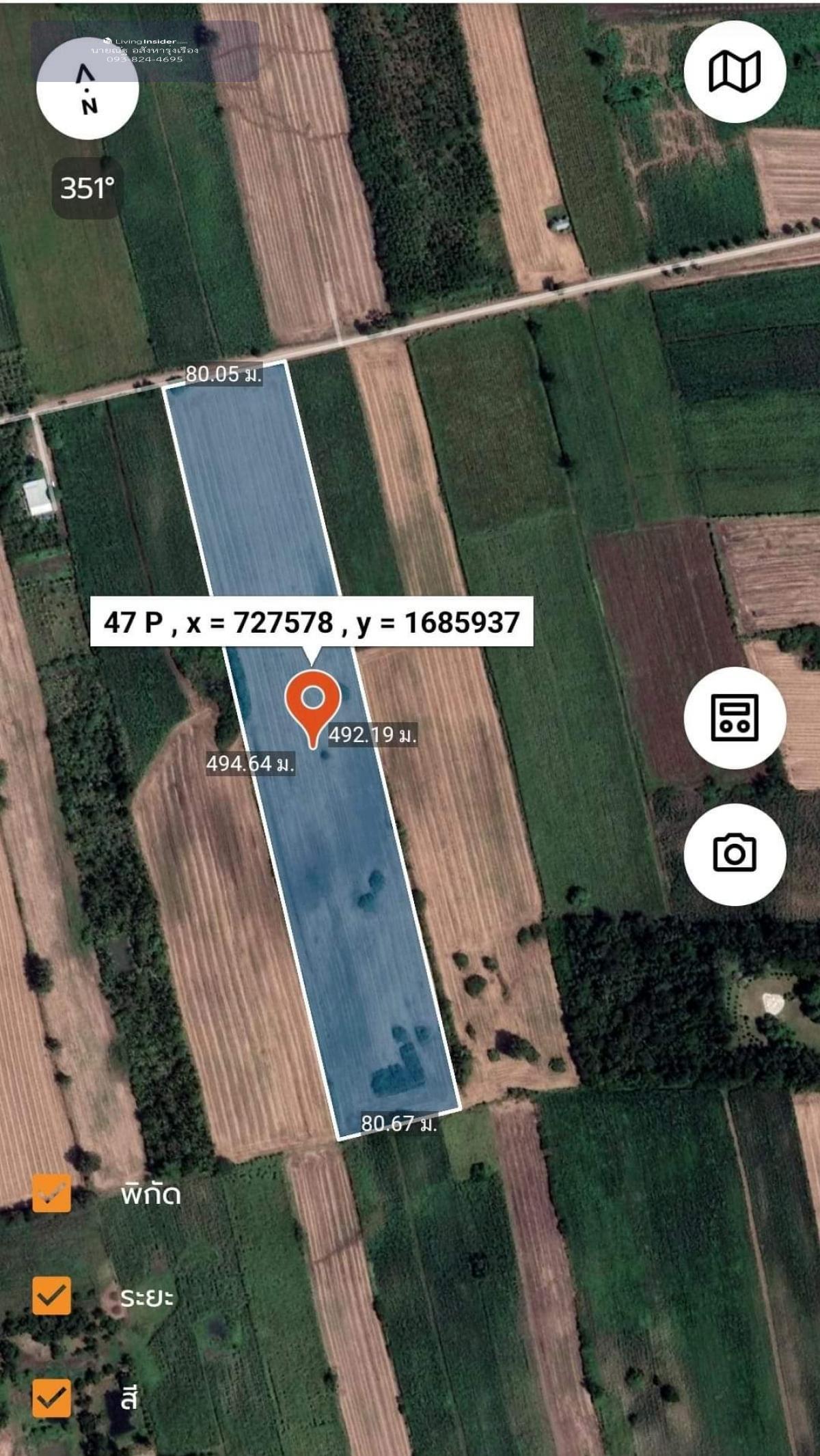Uncheck the พิกัด coordinates checkbox
Viewport: 820px width, 1456px height.
coord(52,1193)
